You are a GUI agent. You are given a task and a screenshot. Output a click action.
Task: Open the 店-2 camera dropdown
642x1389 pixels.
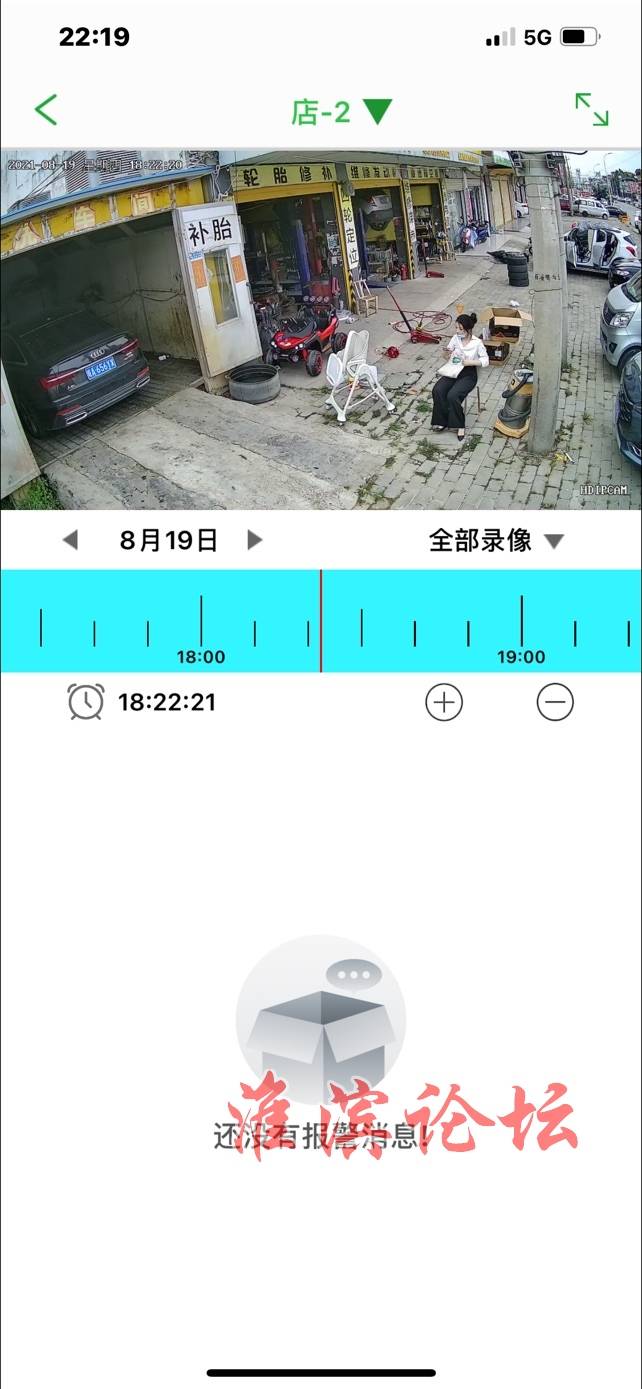(342, 112)
